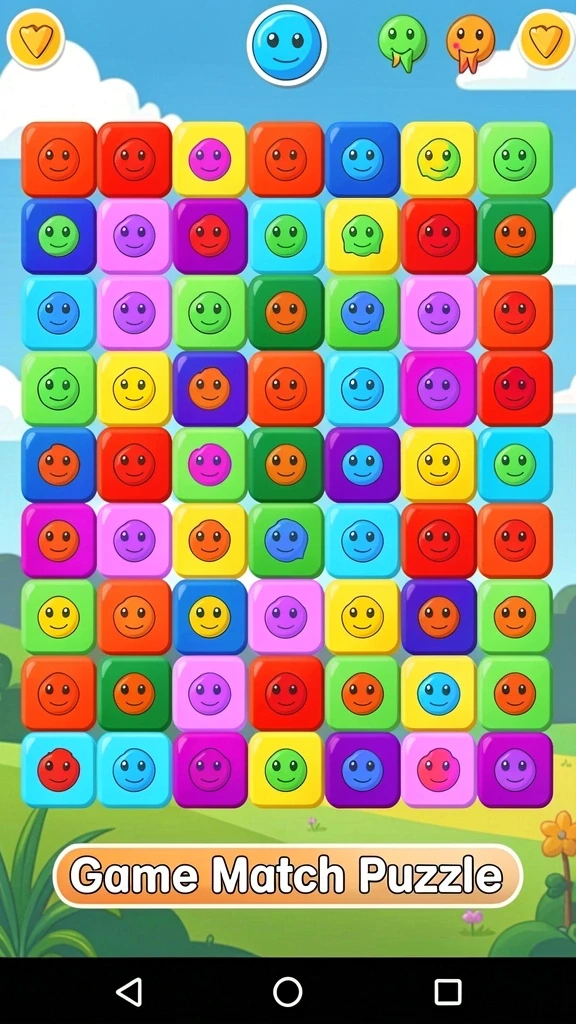576x1024 pixels.
Task: Select the dripping orange face power-up
Action: coord(470,43)
